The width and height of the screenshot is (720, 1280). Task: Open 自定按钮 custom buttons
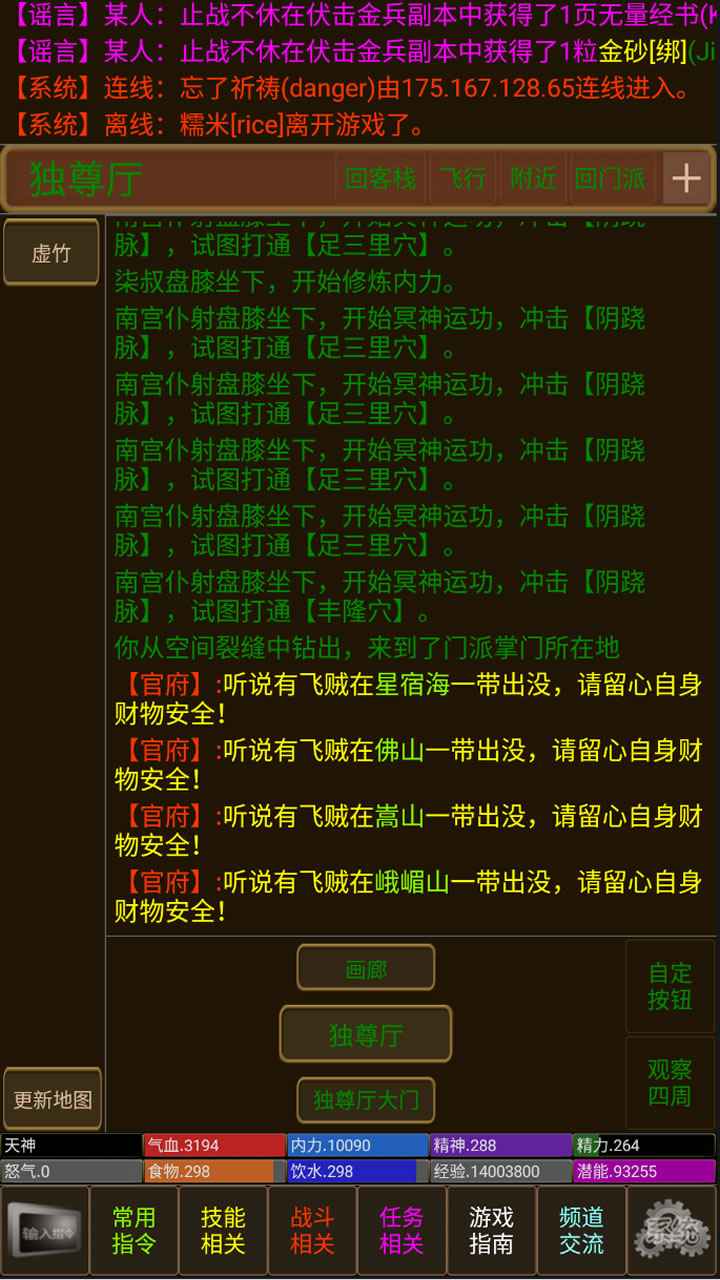click(670, 986)
